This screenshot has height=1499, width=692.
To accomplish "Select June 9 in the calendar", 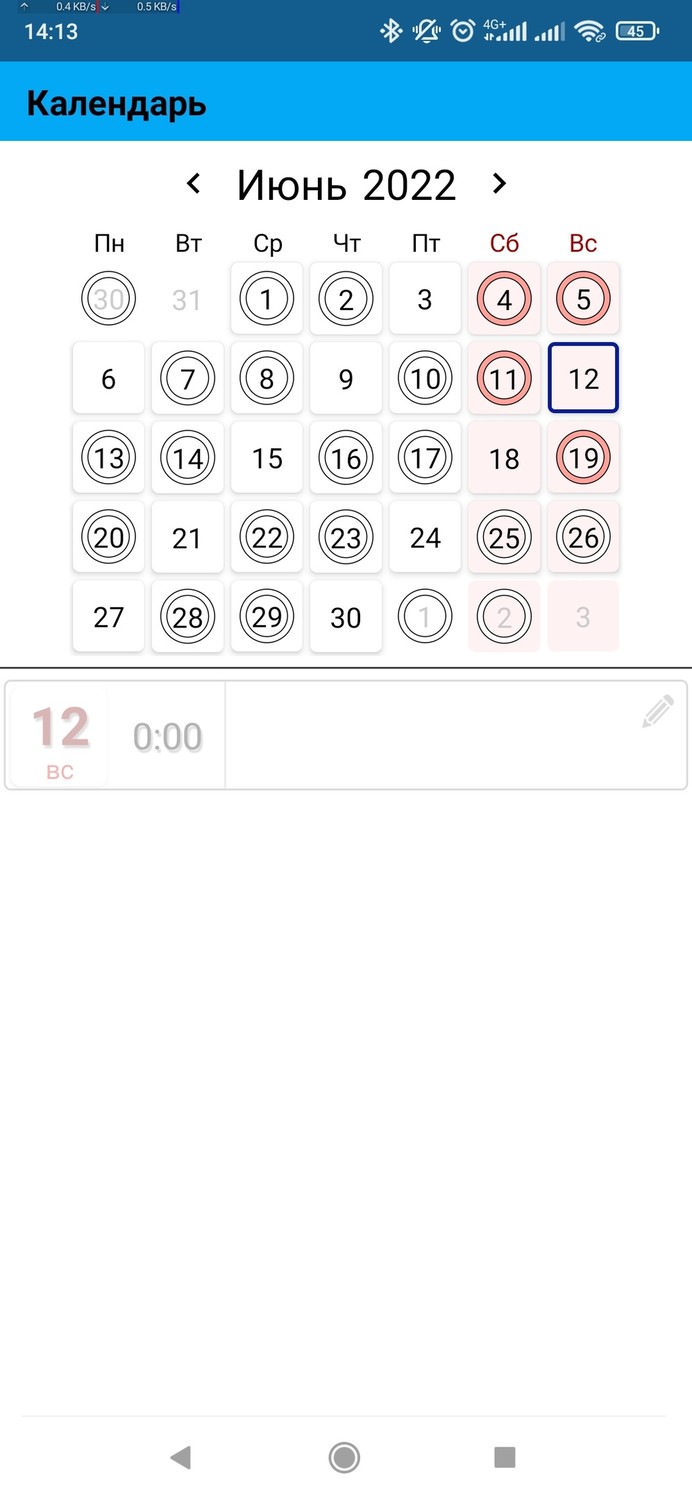I will click(346, 379).
